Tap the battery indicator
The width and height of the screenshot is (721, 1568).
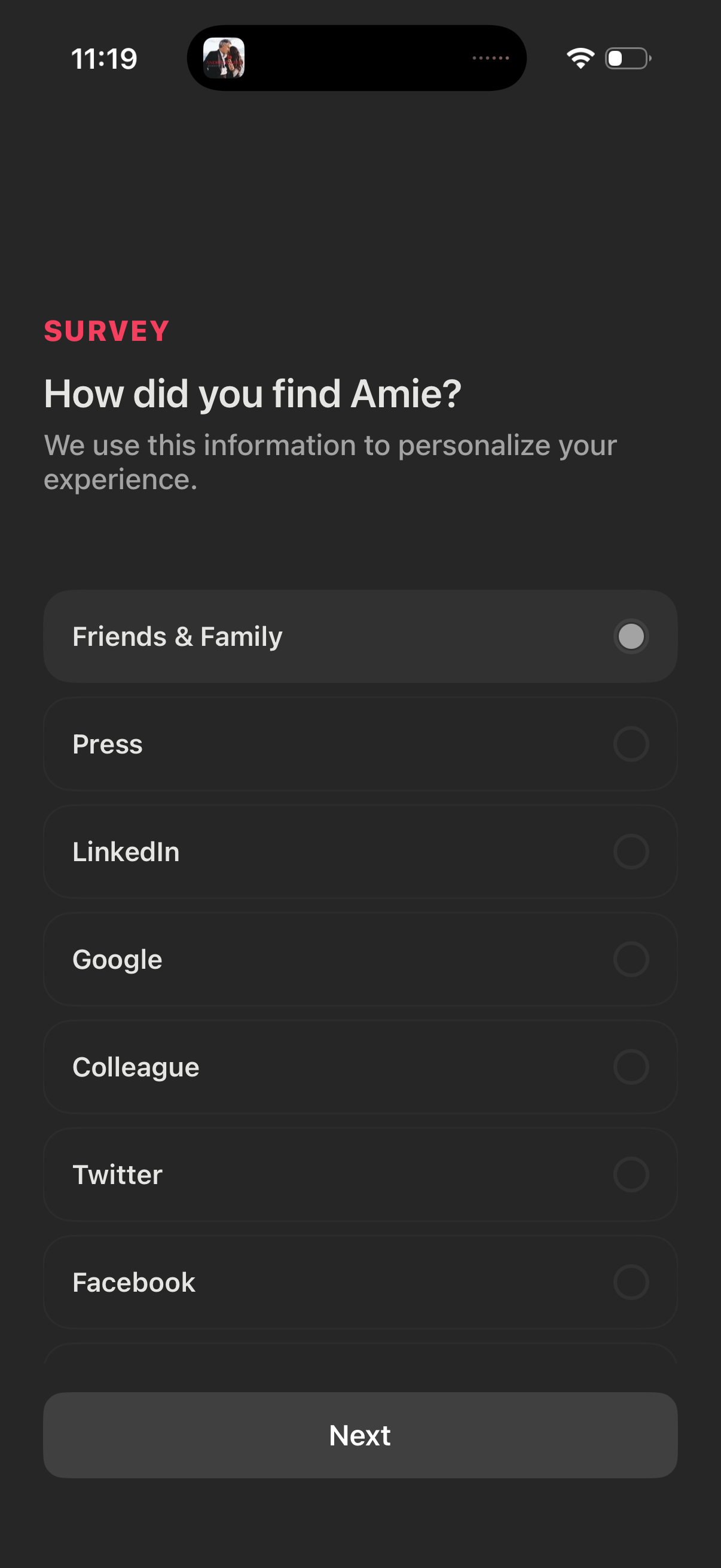click(x=628, y=58)
